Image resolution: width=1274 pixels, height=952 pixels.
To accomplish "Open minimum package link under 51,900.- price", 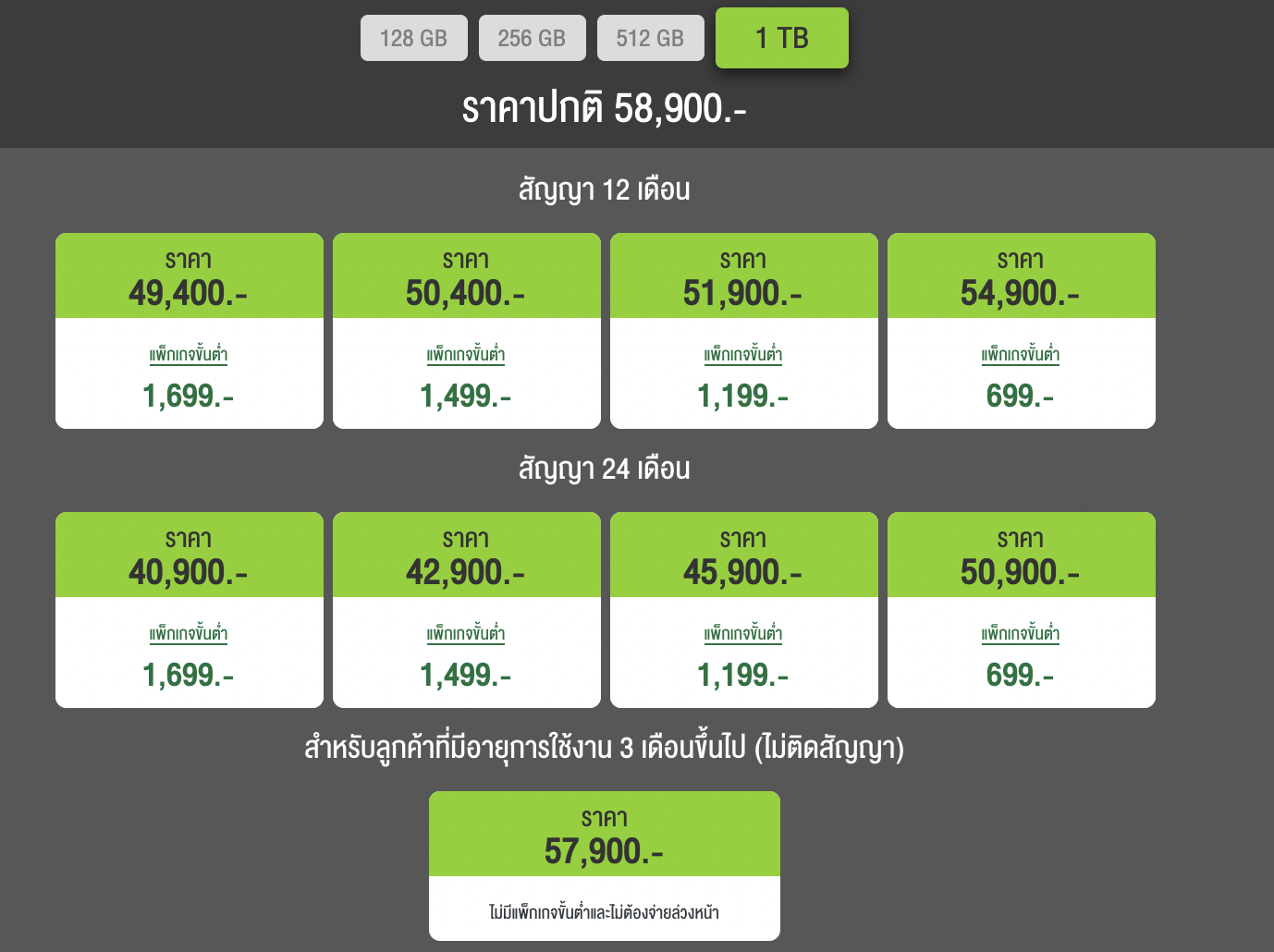I will [x=743, y=355].
